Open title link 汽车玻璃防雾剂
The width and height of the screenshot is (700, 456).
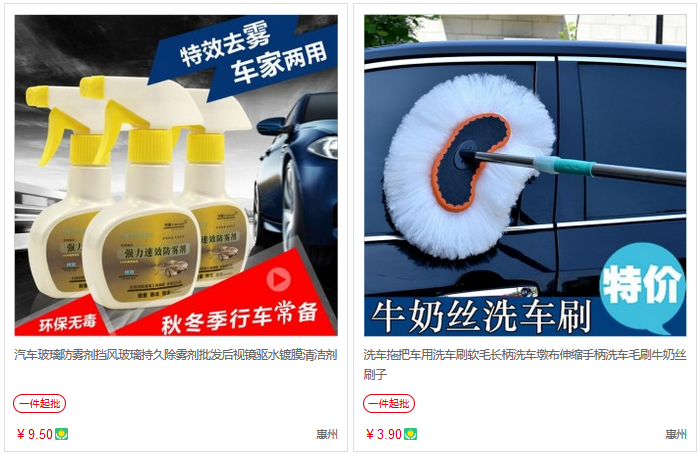click(x=176, y=354)
